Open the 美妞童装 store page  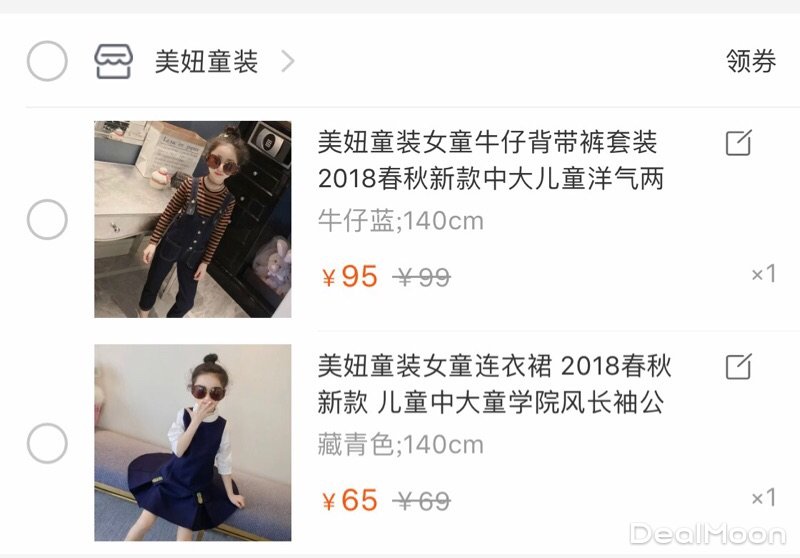coord(206,62)
